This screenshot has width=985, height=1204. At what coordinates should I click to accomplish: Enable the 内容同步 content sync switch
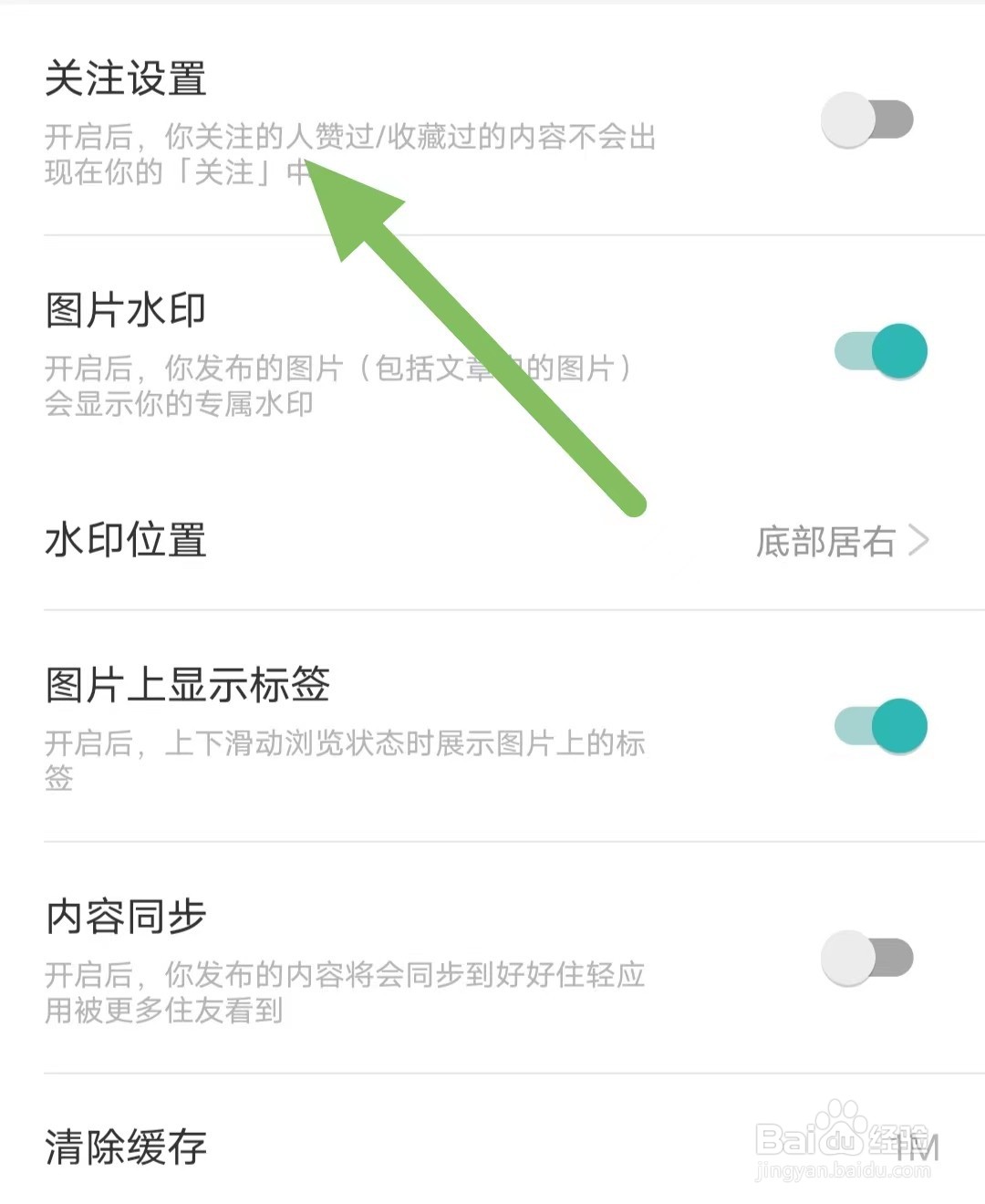866,957
